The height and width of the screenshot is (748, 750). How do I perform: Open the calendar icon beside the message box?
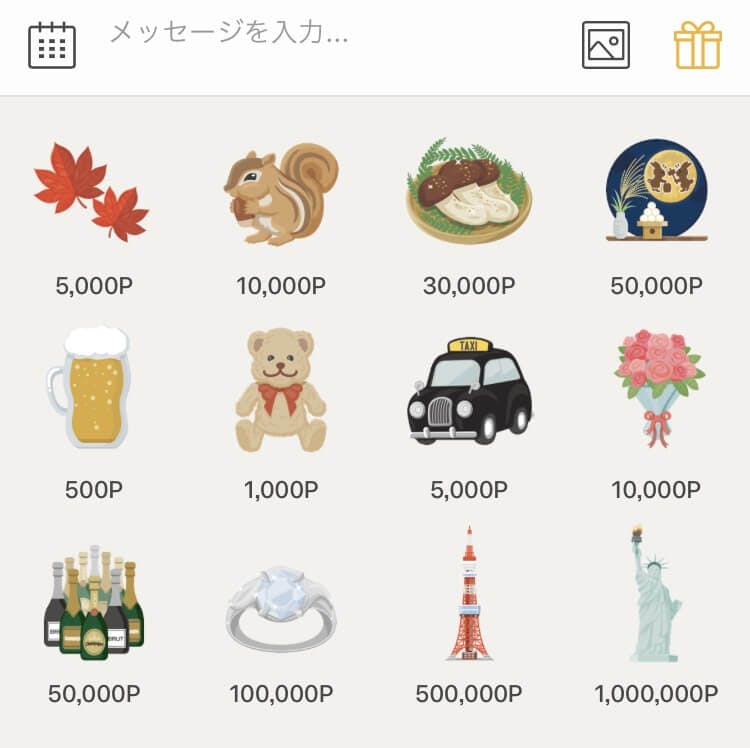click(52, 45)
